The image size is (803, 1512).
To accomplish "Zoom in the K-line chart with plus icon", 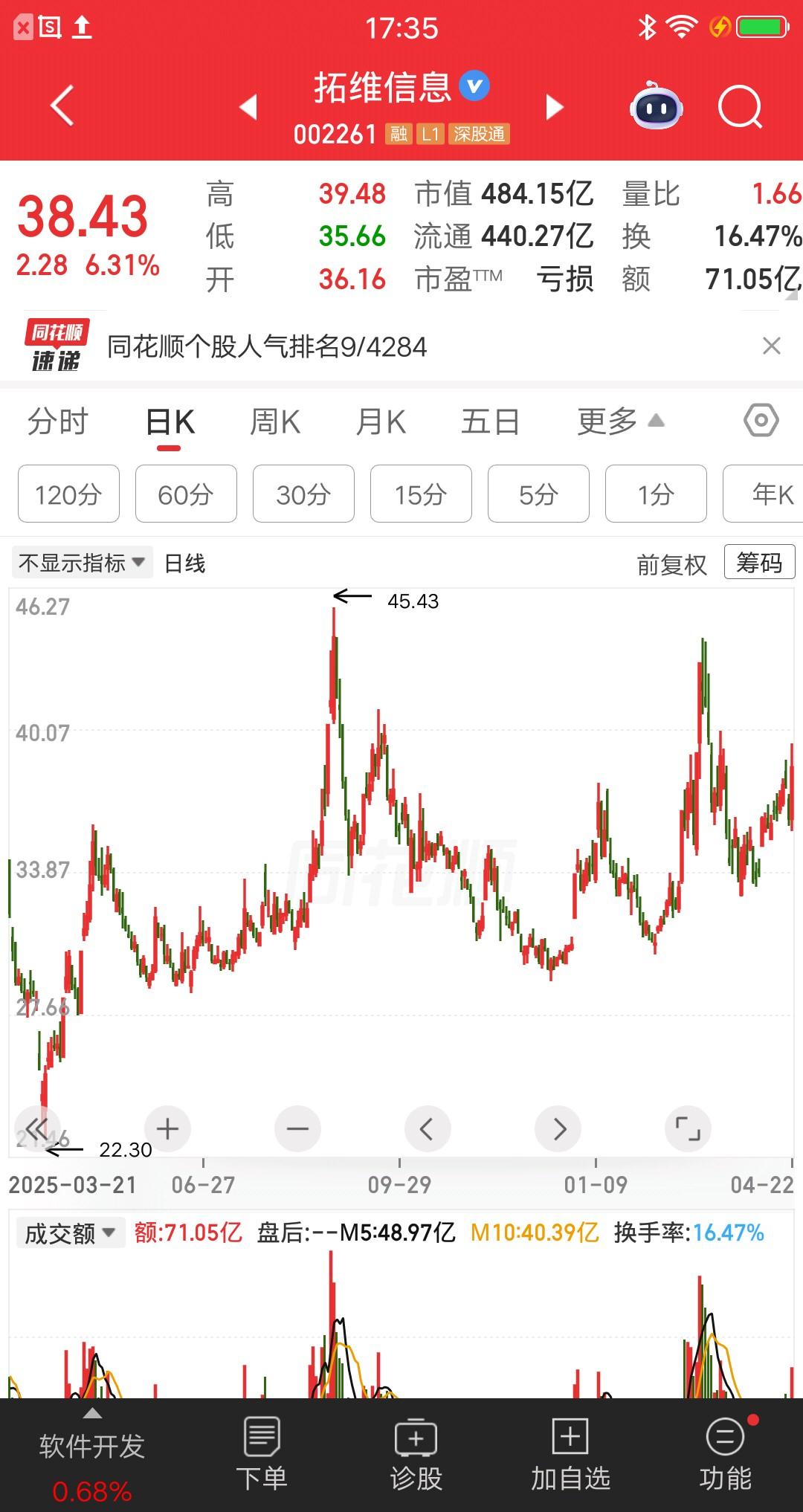I will coord(167,1128).
